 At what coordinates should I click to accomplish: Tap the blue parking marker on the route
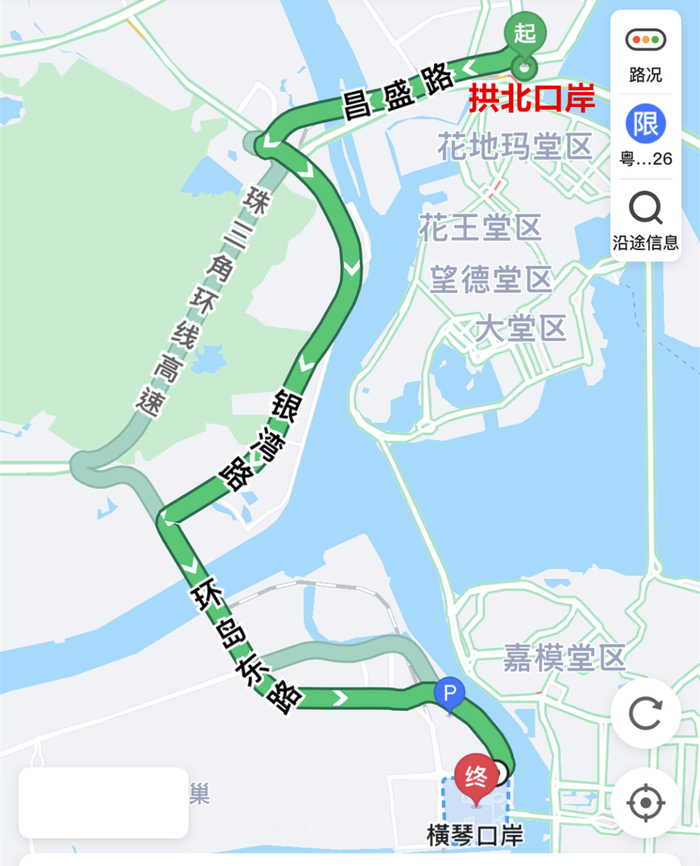449,692
